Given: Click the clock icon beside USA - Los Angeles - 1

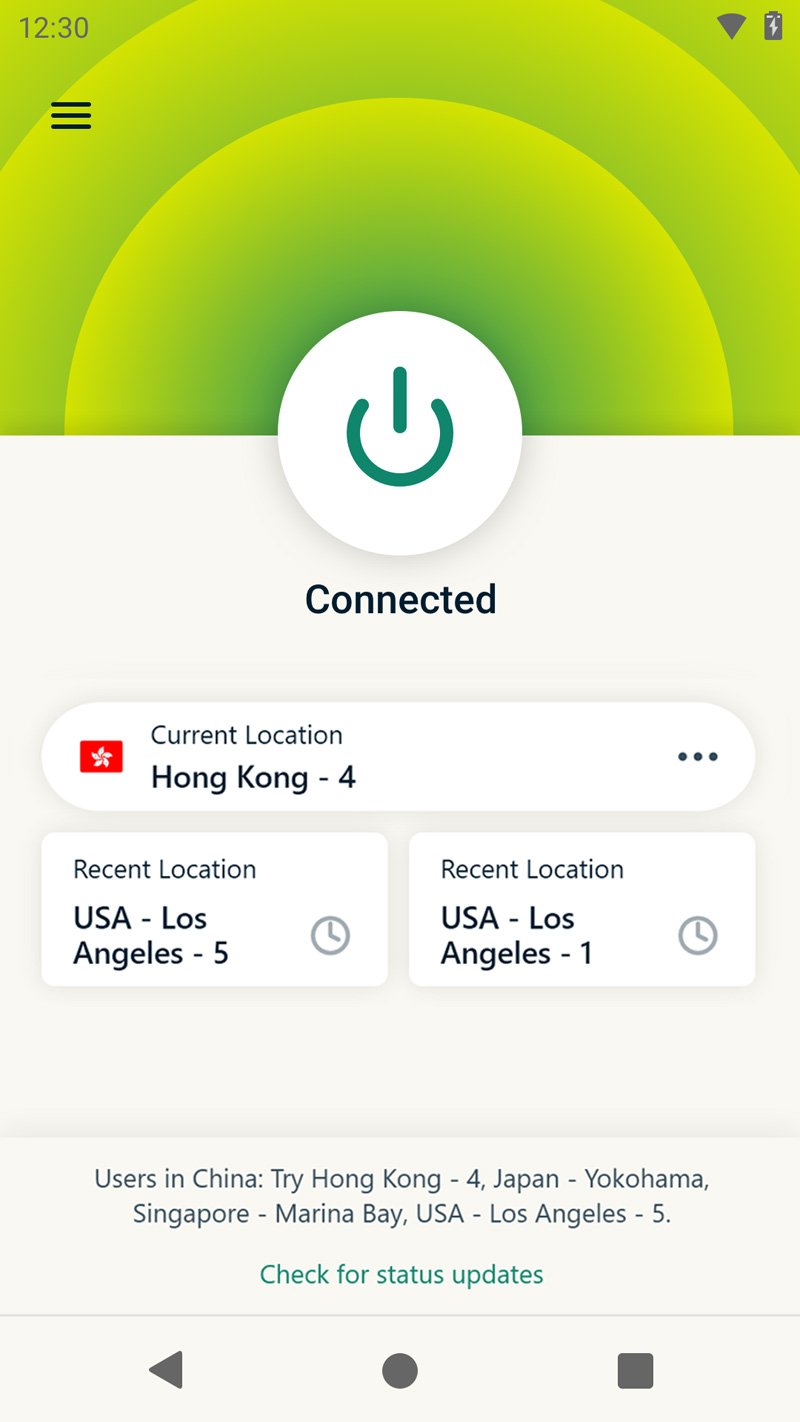Looking at the screenshot, I should point(697,936).
